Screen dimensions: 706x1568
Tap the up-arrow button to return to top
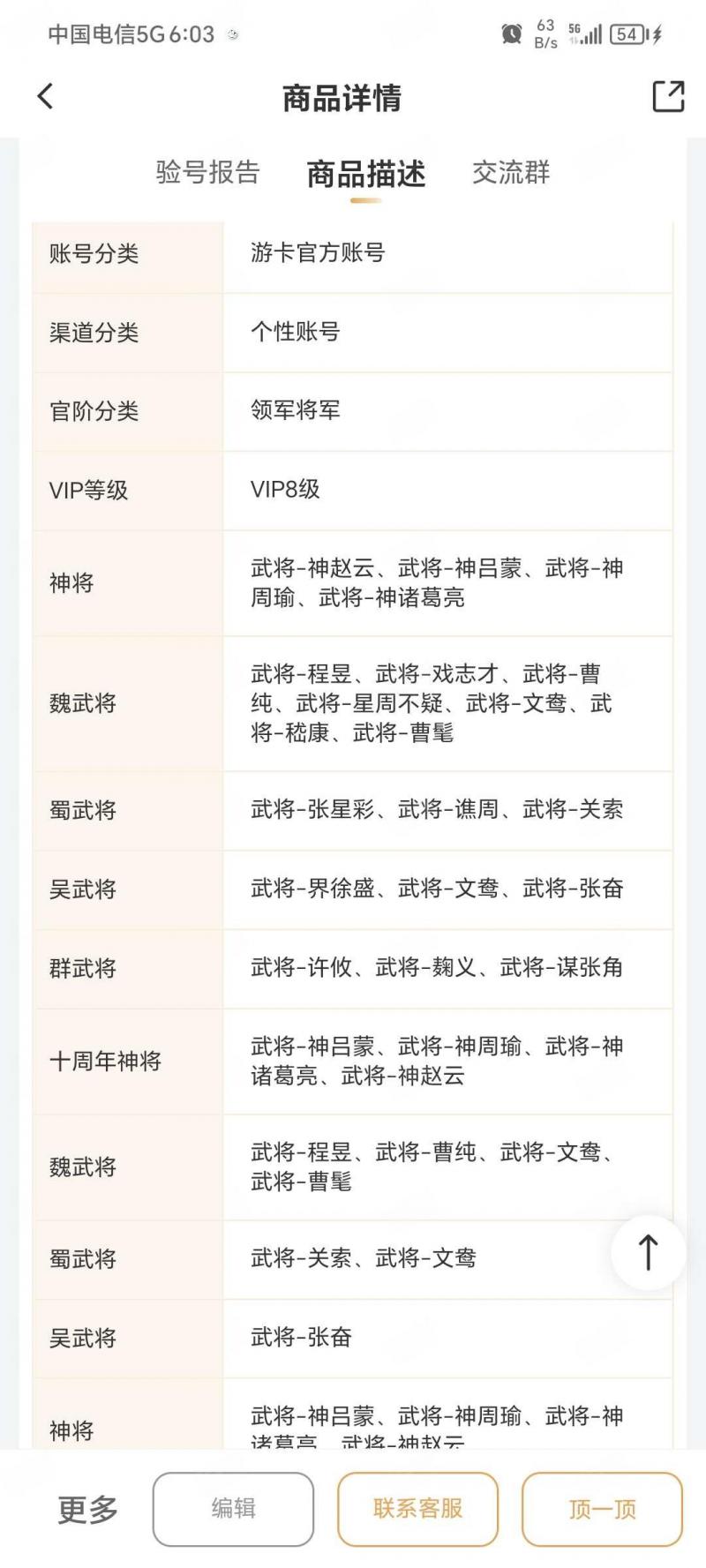click(x=649, y=1252)
